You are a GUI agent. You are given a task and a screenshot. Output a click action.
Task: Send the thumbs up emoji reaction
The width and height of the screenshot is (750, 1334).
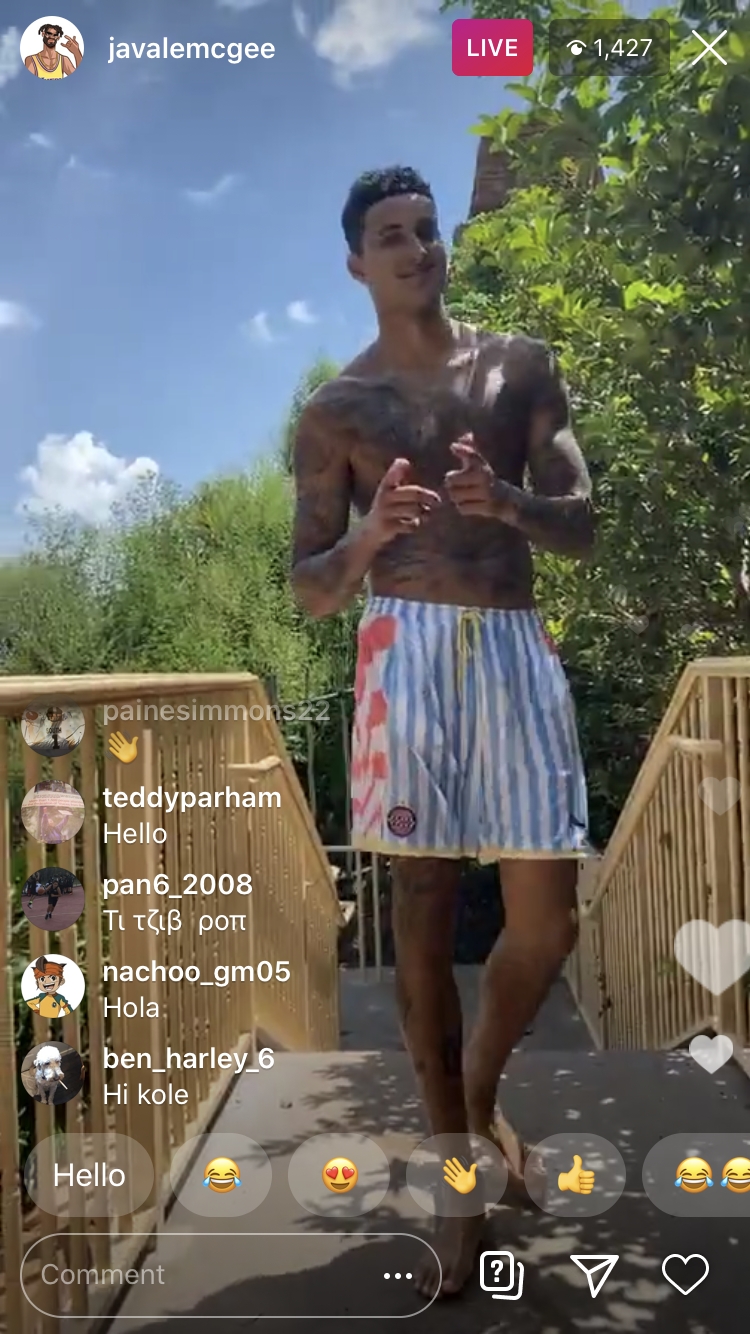click(576, 1175)
